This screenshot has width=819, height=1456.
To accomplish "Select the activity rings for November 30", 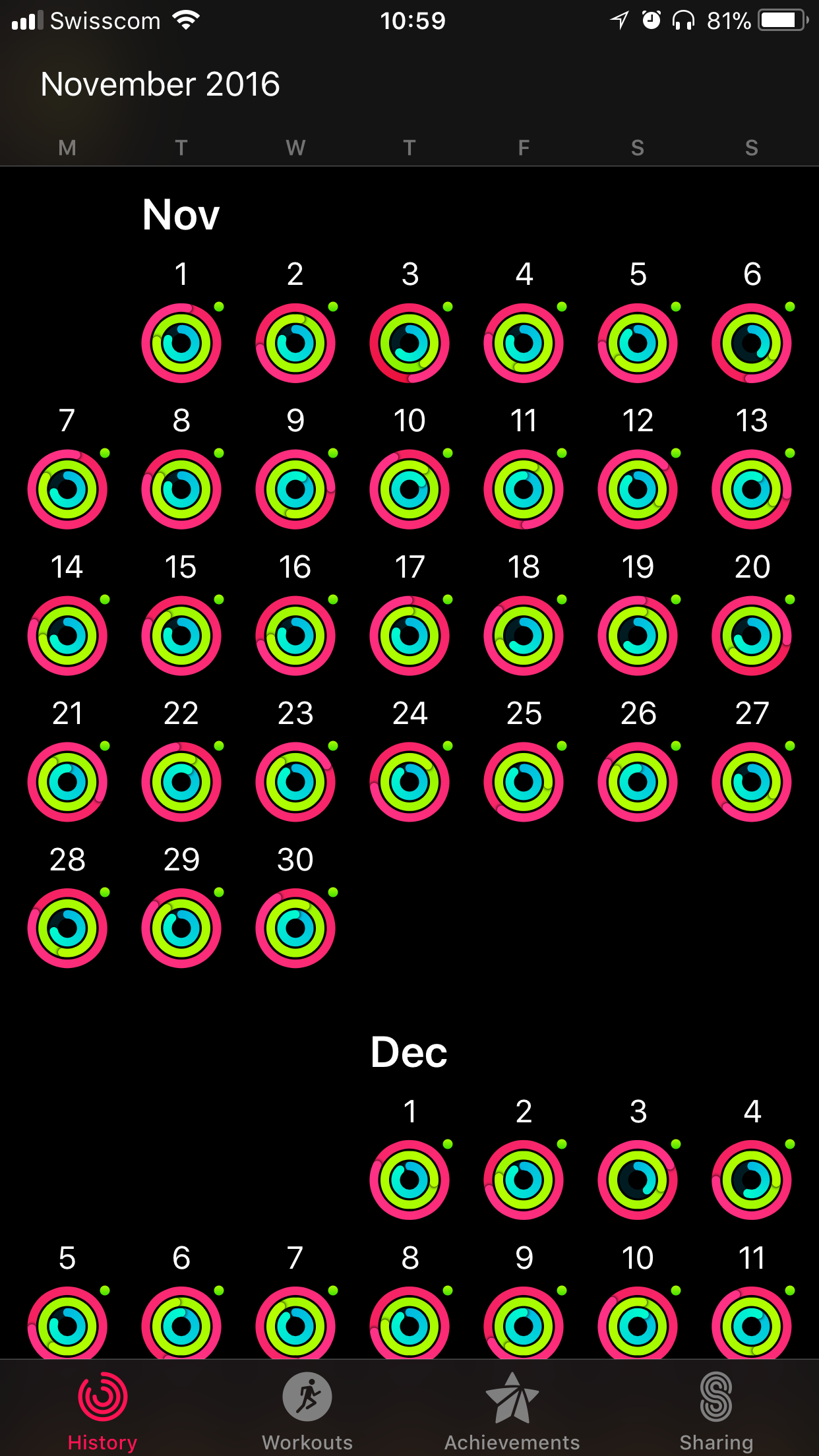I will tap(295, 928).
